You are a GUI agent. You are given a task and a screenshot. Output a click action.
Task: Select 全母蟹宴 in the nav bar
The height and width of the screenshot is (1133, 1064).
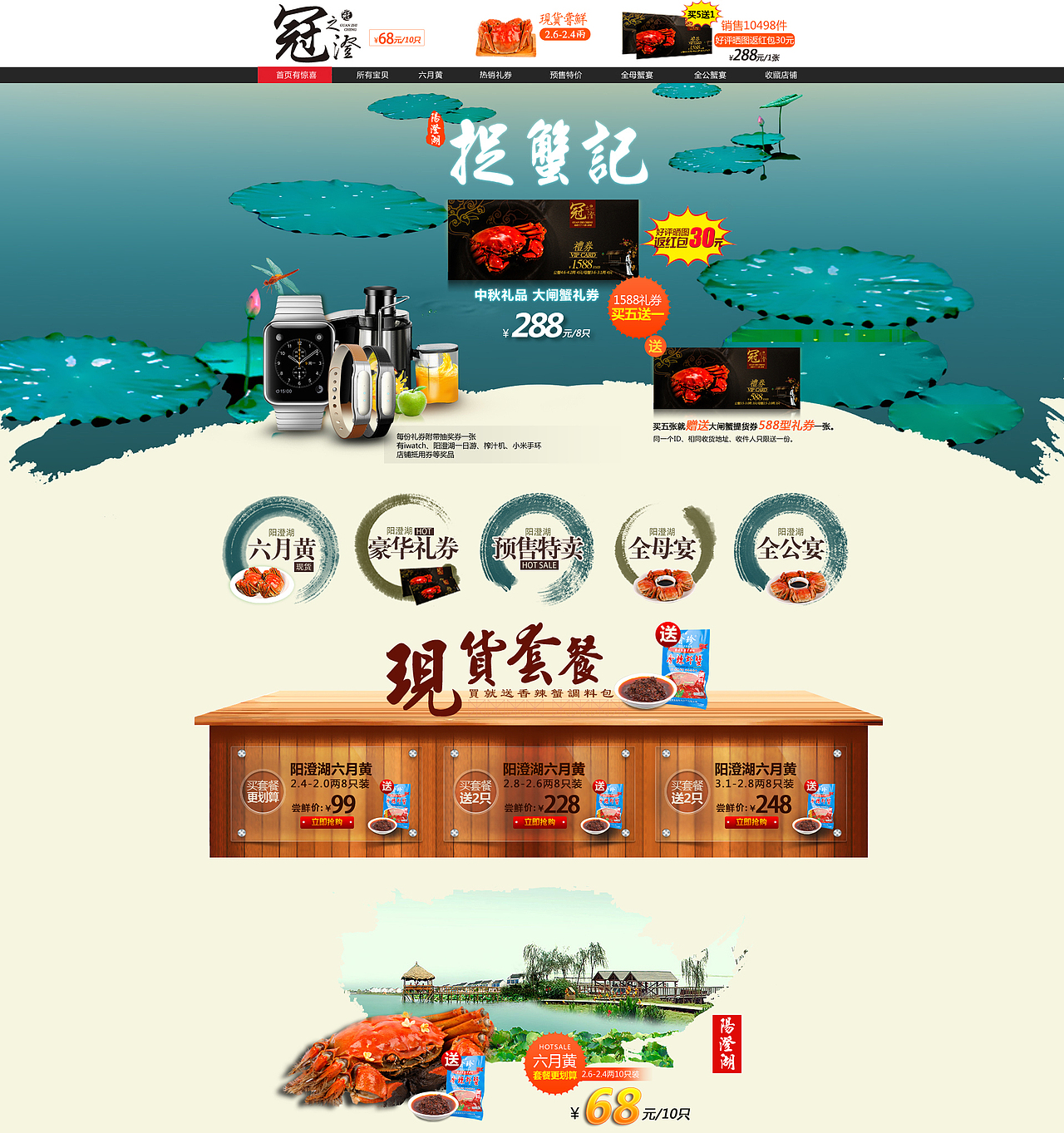point(637,75)
